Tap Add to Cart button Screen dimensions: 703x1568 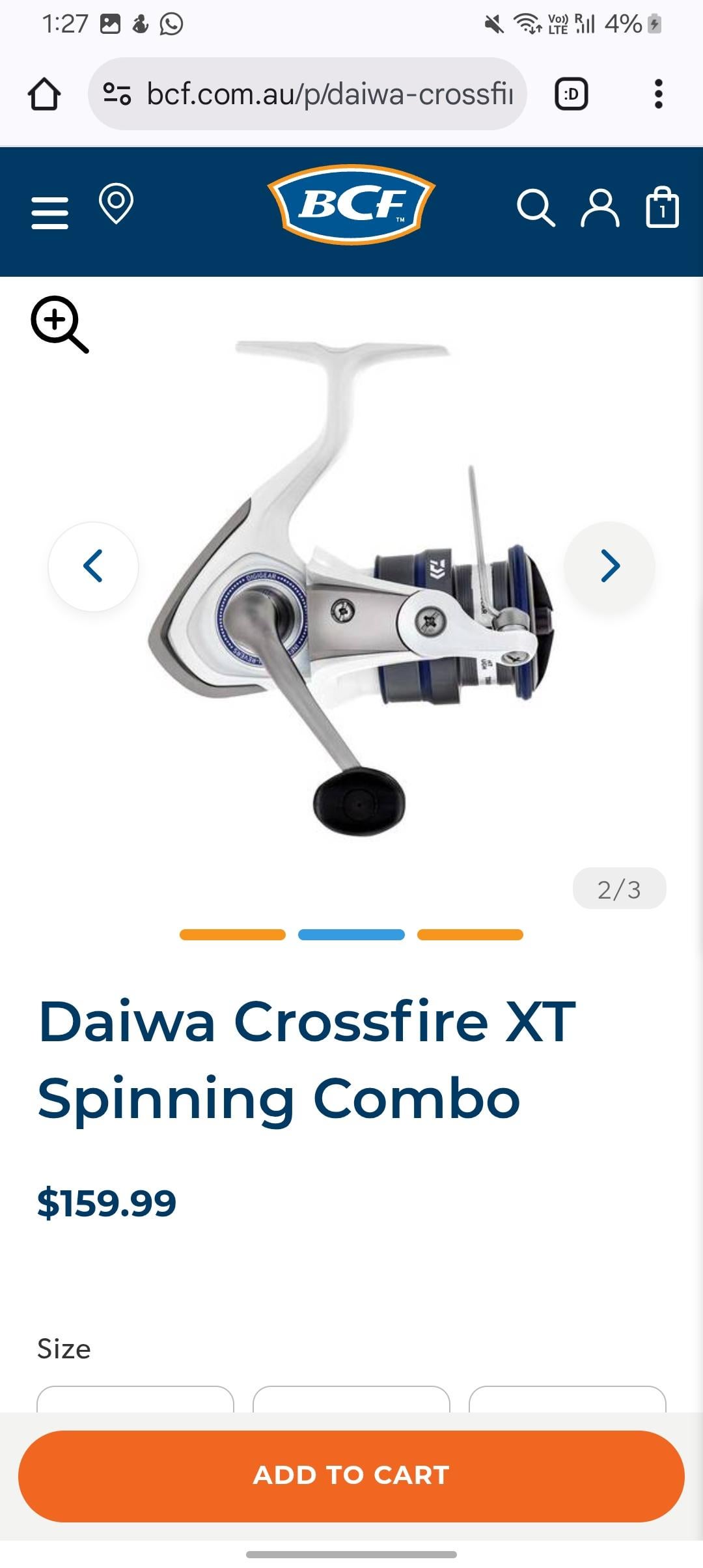click(x=351, y=1476)
